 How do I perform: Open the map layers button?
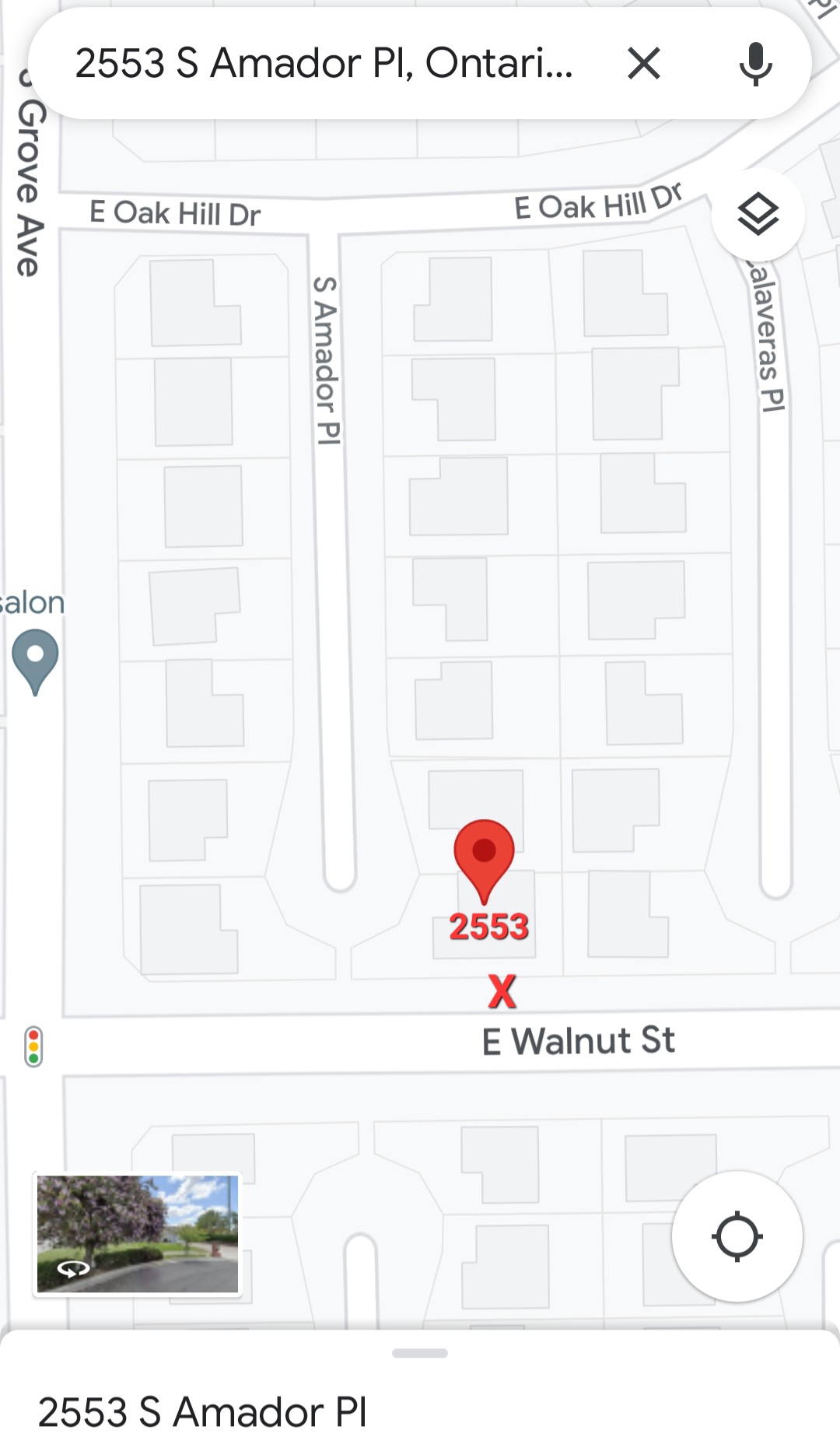click(758, 215)
